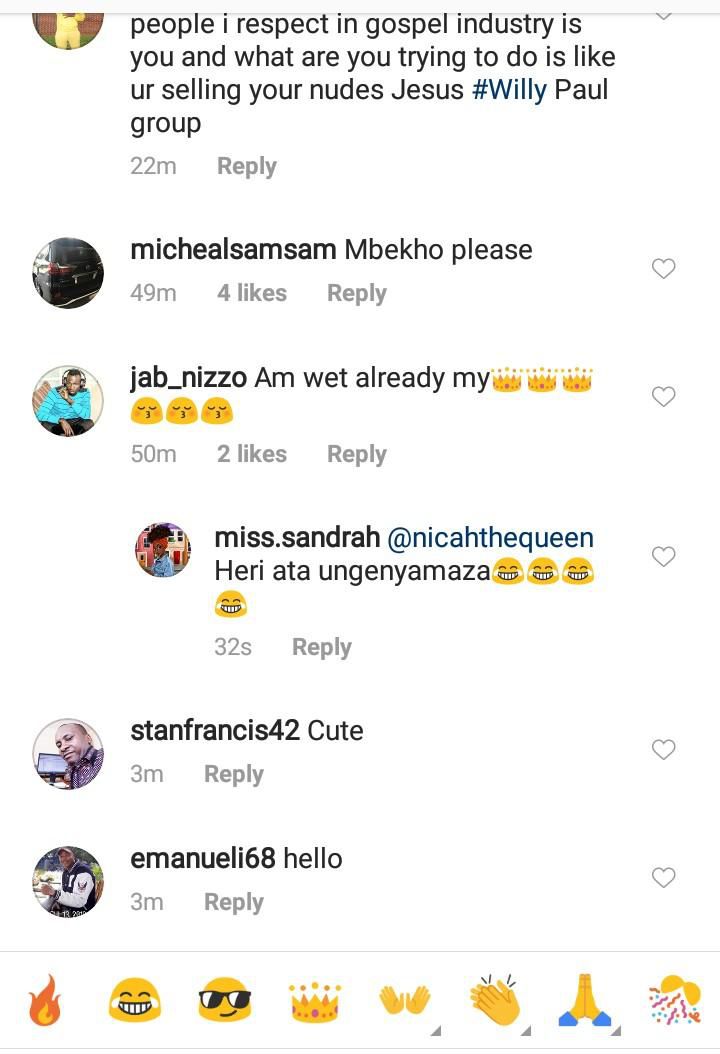The height and width of the screenshot is (1054, 720).
Task: Reply to stanfrancis42's comment
Action: pos(233,774)
